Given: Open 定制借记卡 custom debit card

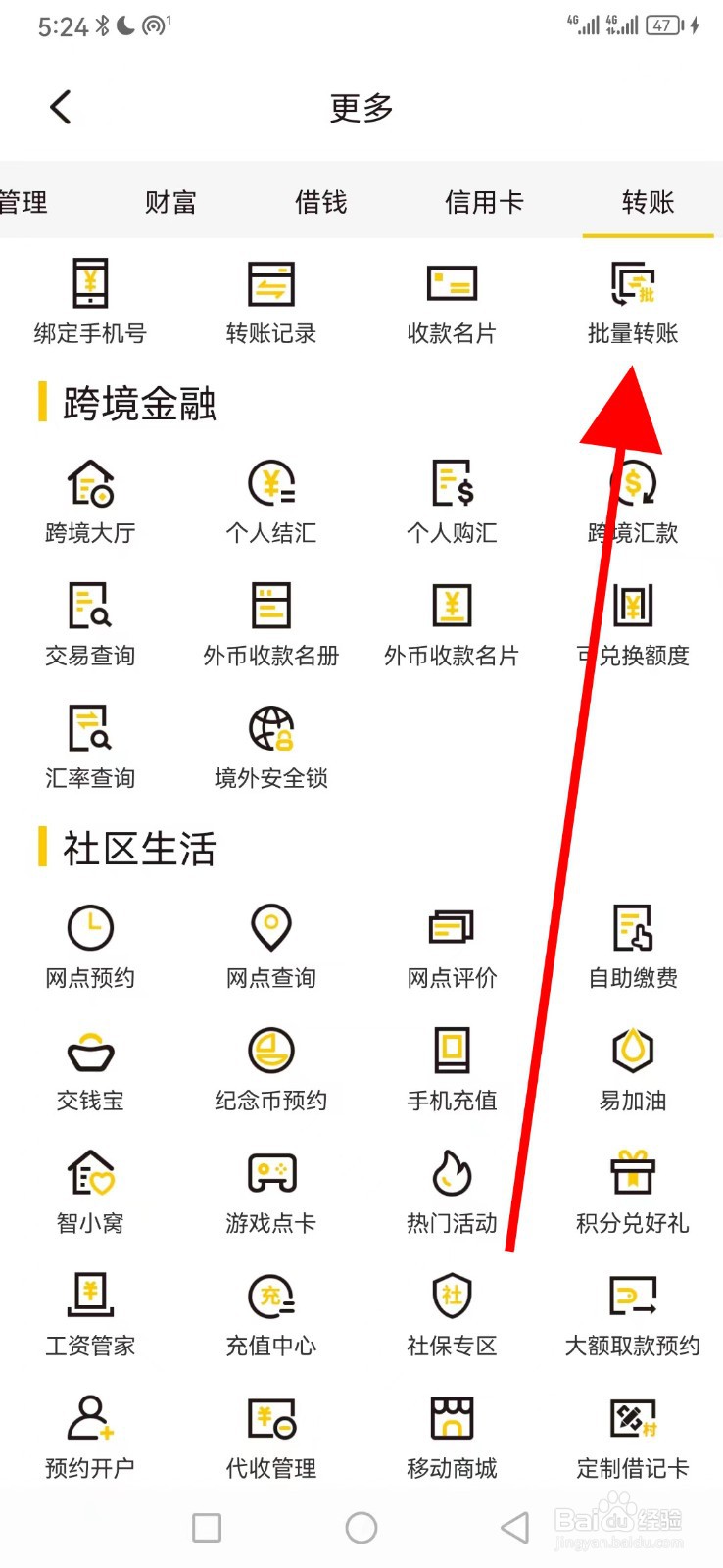Looking at the screenshot, I should (631, 1431).
